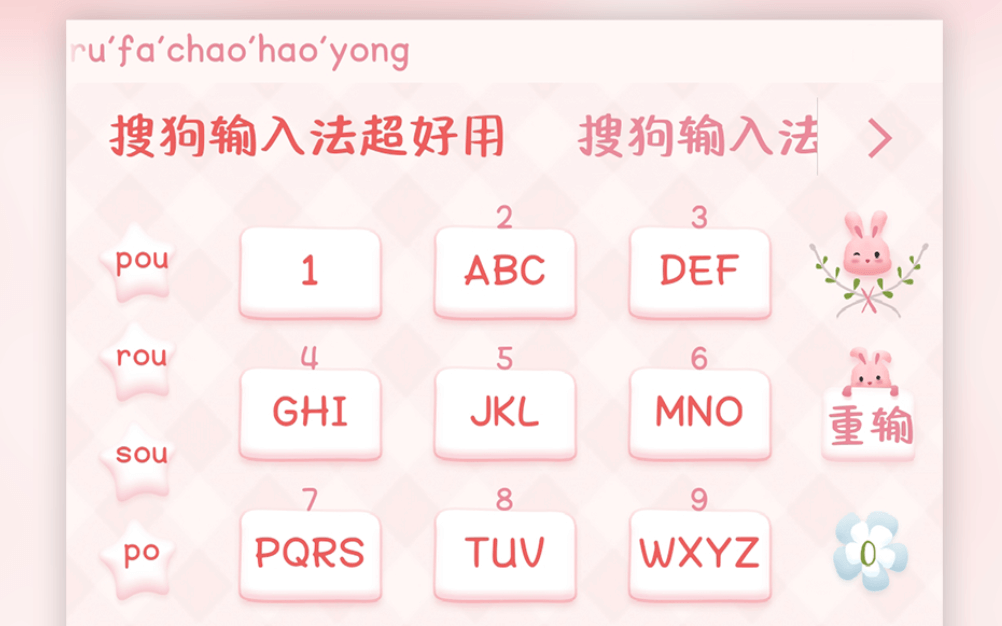This screenshot has width=1002, height=626.
Task: Hit the PQRS key
Action: click(310, 553)
